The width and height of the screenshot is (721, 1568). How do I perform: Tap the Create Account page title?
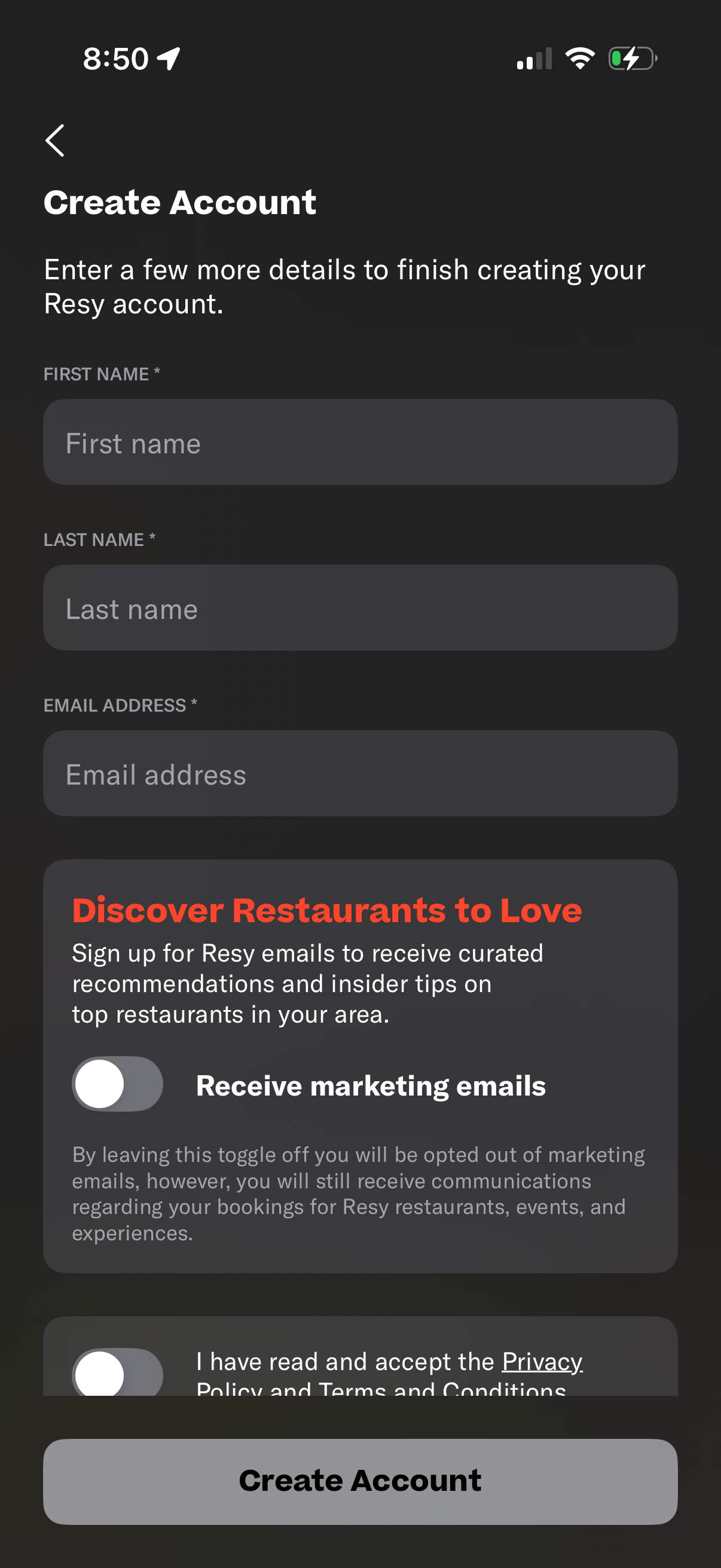[180, 202]
